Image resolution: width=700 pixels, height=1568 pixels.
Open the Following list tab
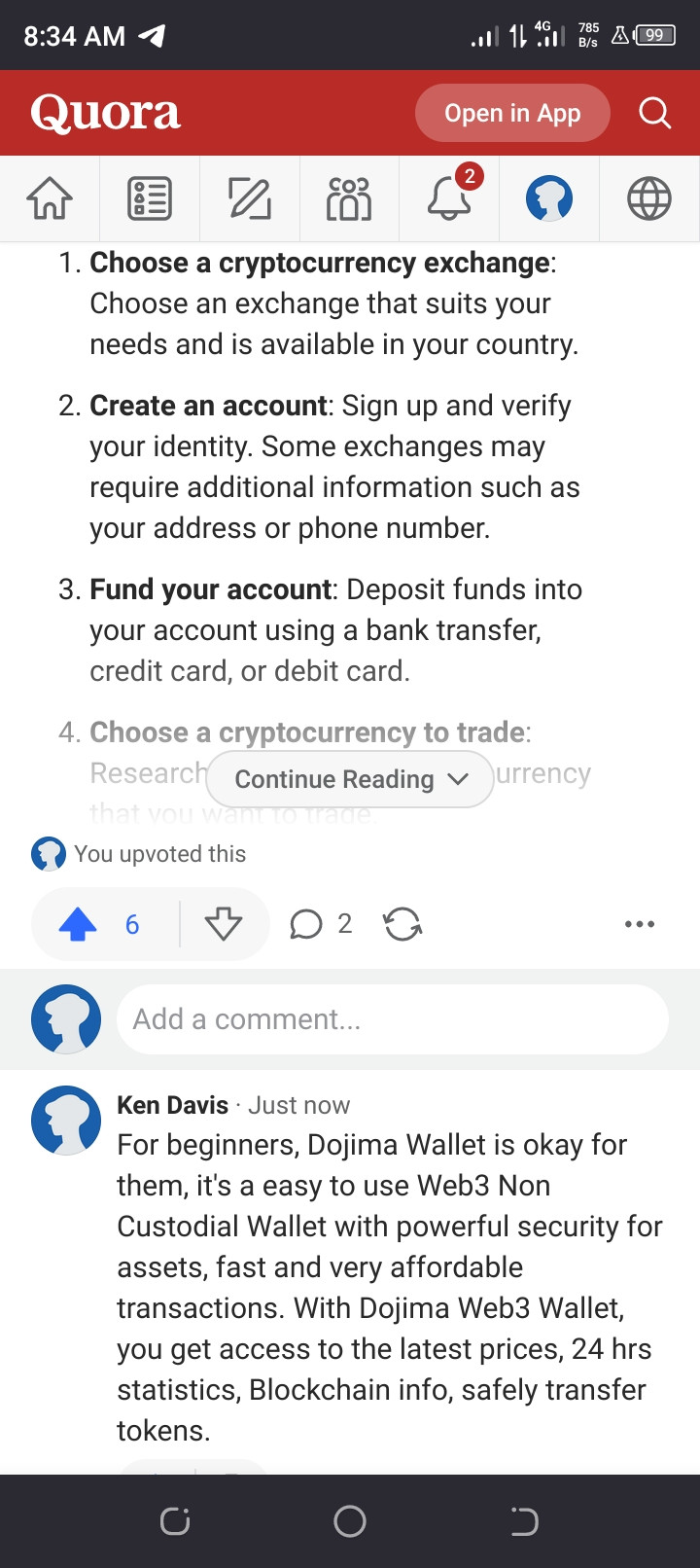(x=150, y=198)
